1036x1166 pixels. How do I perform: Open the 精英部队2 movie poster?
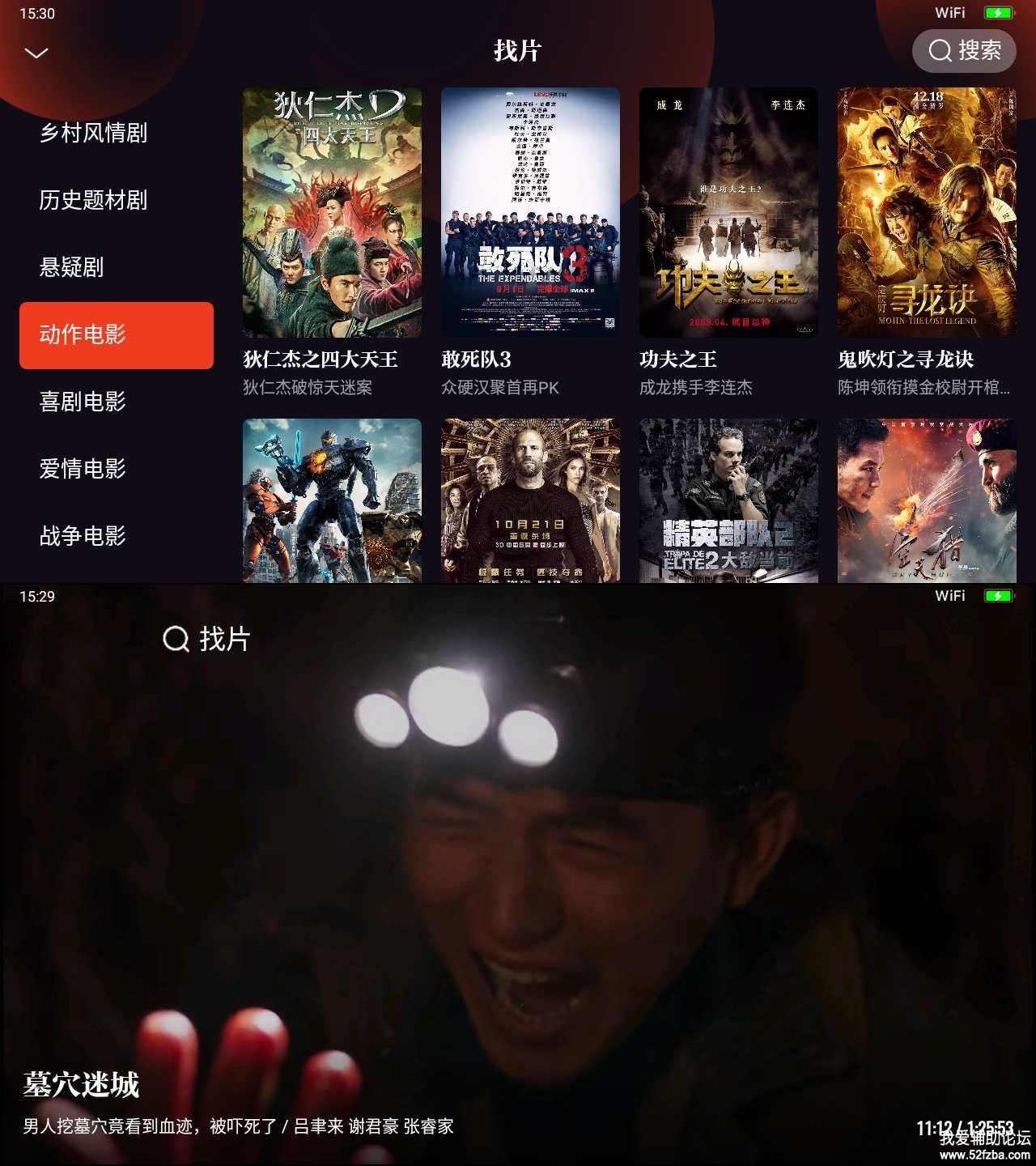728,500
